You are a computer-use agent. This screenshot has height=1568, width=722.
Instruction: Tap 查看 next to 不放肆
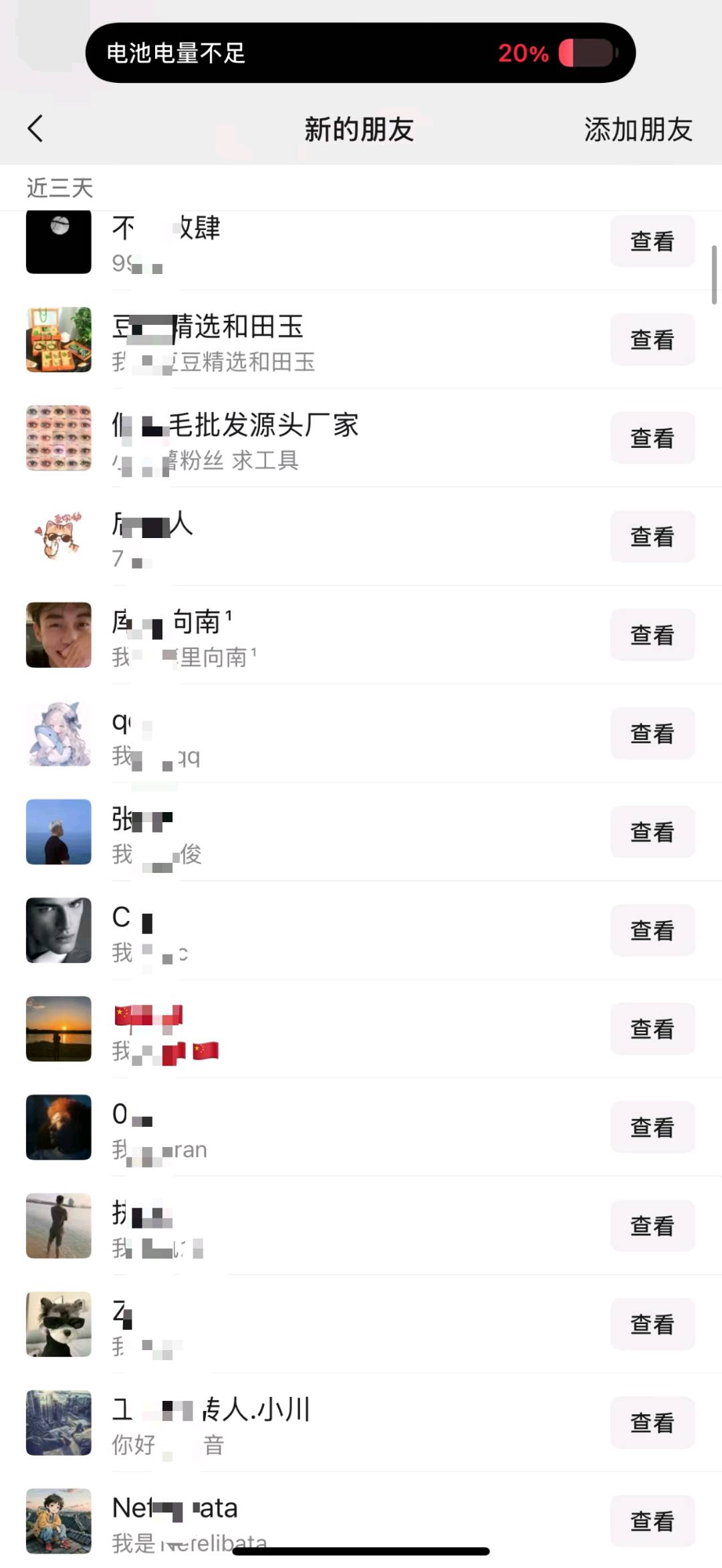coord(652,241)
